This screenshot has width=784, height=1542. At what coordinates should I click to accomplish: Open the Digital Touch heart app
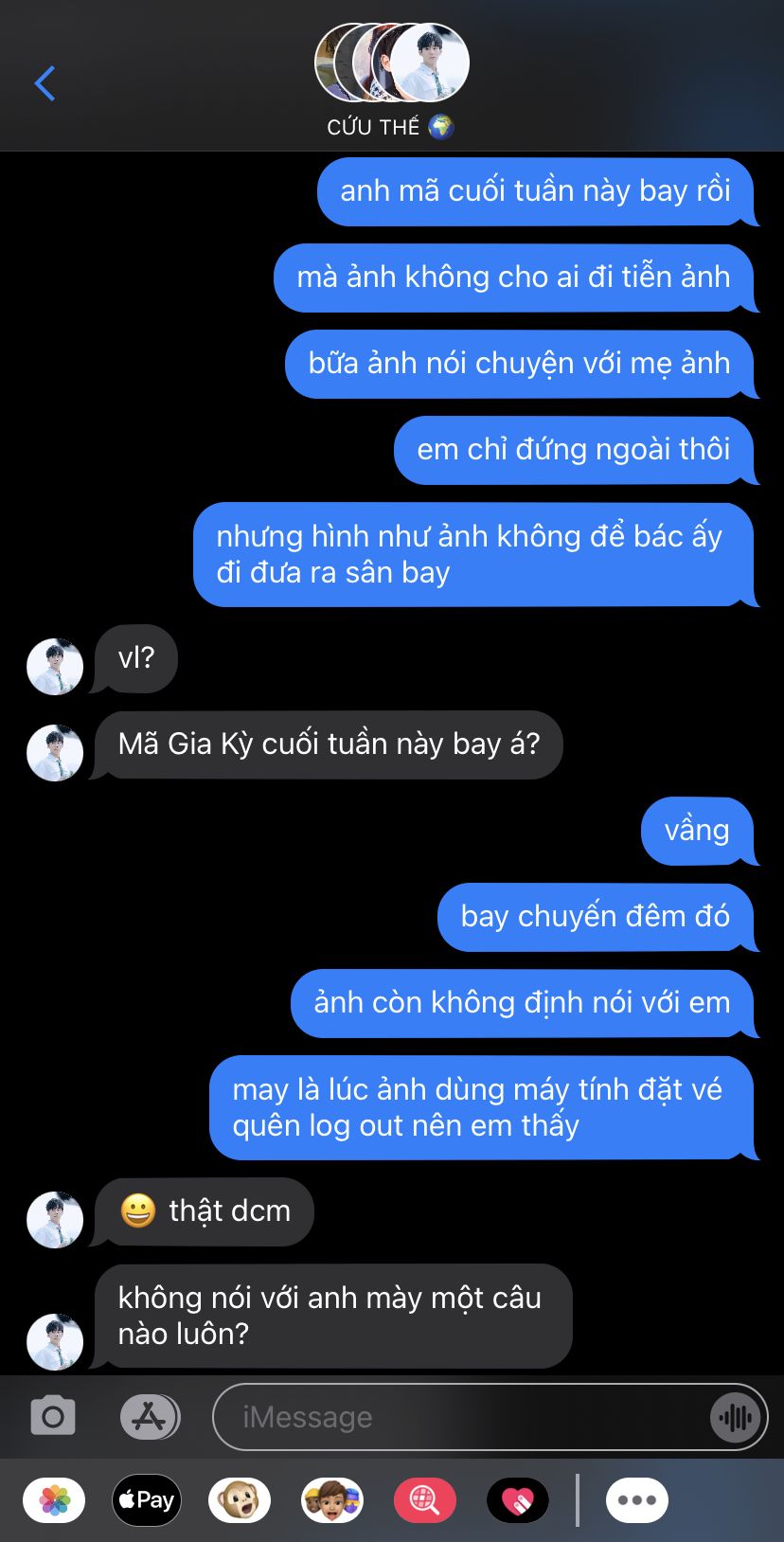coord(518,1500)
